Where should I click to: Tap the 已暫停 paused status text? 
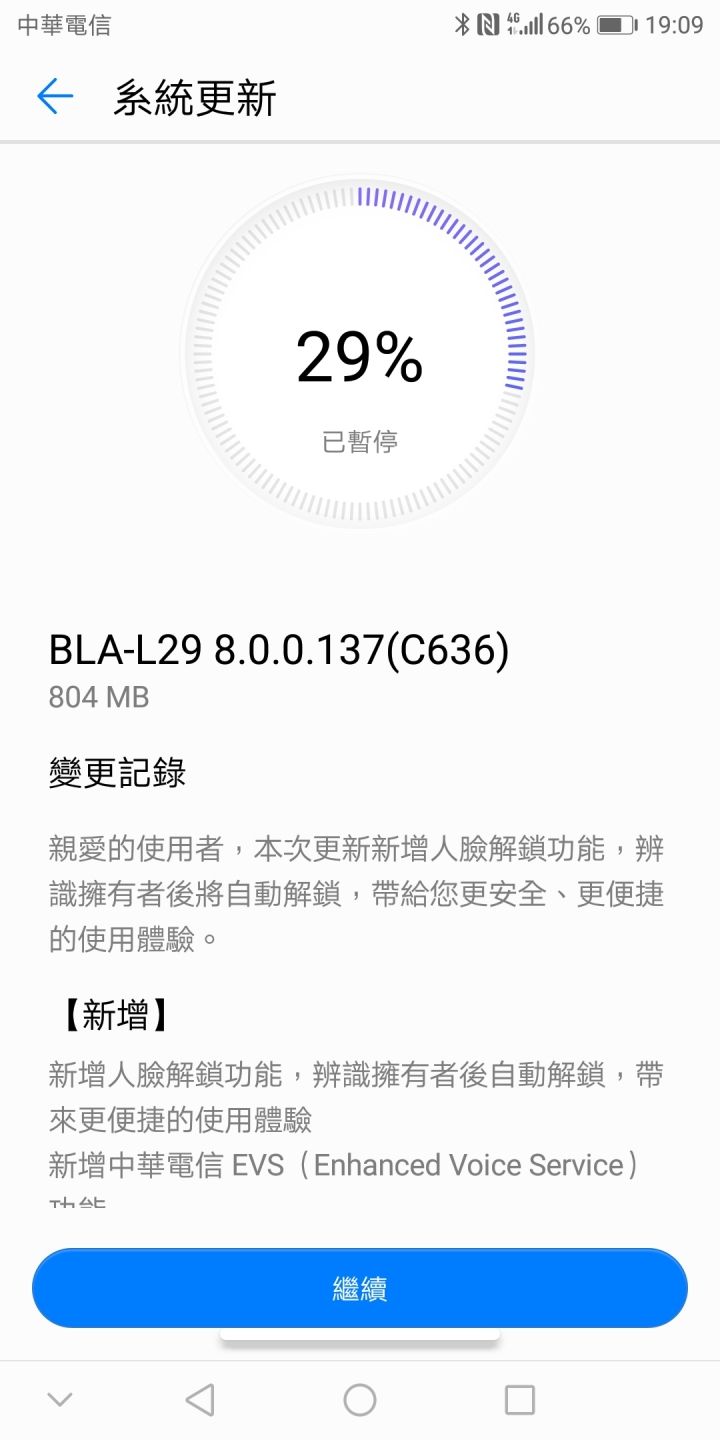[x=360, y=440]
